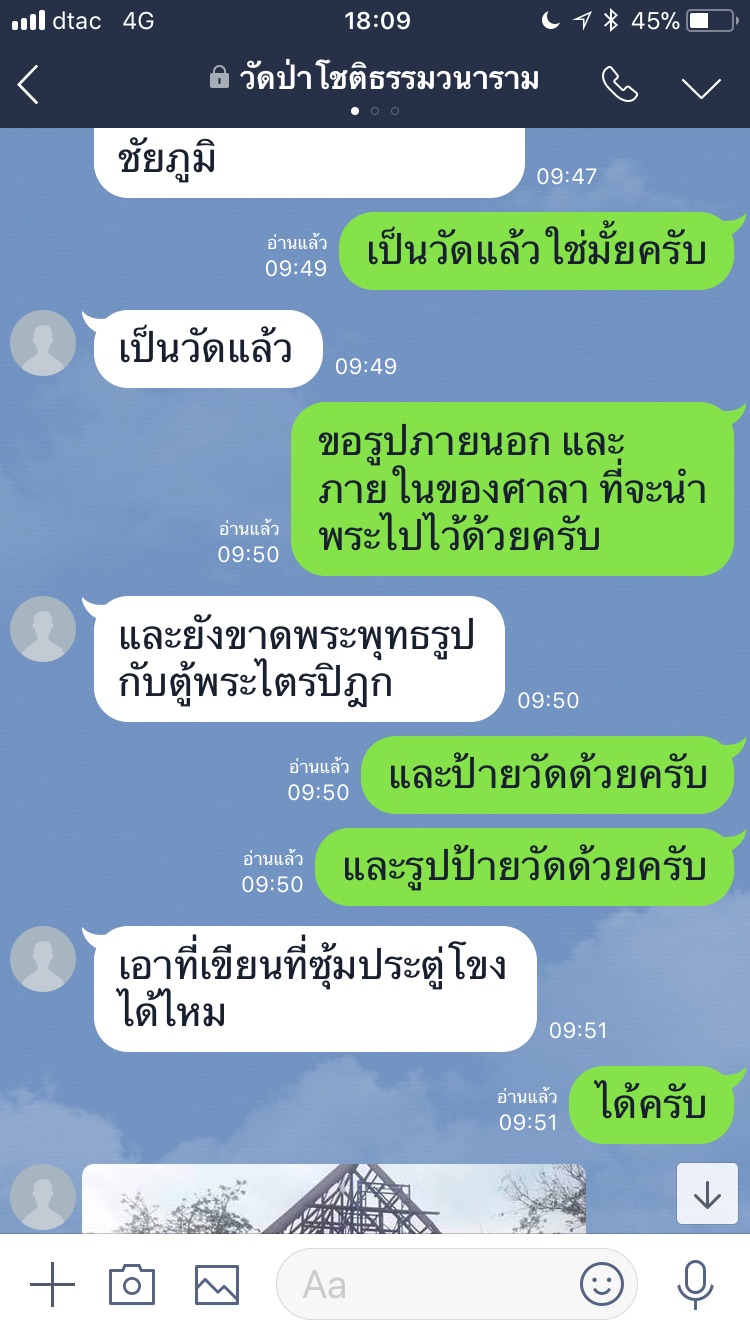
Task: Open the received construction photo
Action: (x=333, y=1198)
